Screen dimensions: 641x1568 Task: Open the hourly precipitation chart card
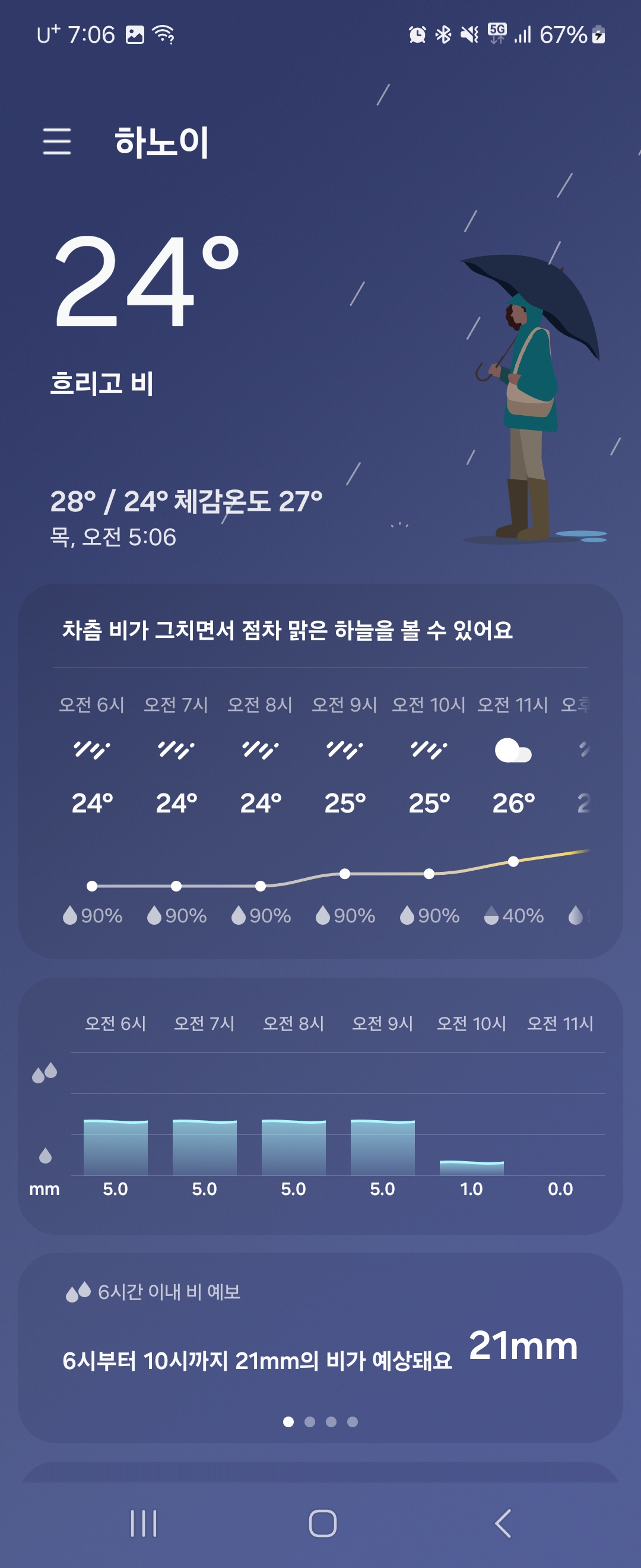point(320,1105)
